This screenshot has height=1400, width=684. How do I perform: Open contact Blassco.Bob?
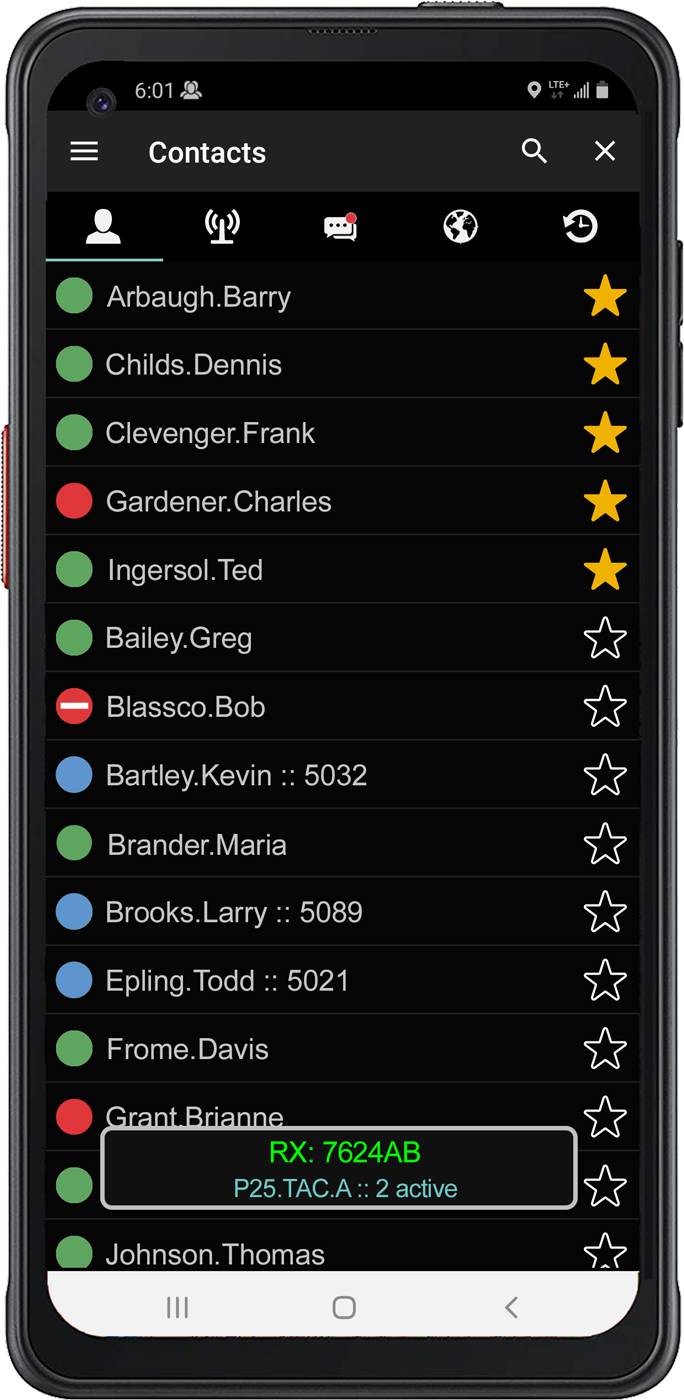coord(186,707)
